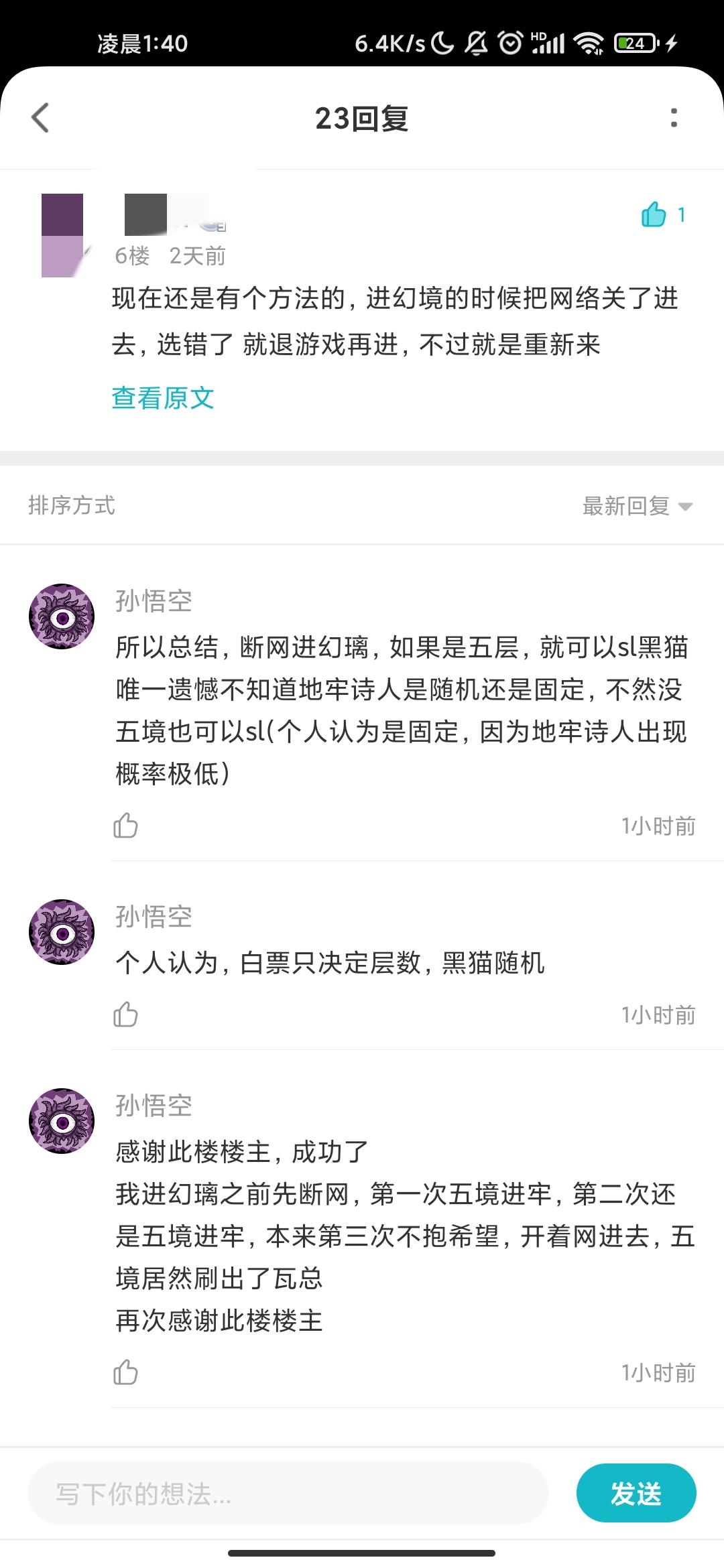Open the three-dot overflow menu
724x1568 pixels.
pos(674,118)
